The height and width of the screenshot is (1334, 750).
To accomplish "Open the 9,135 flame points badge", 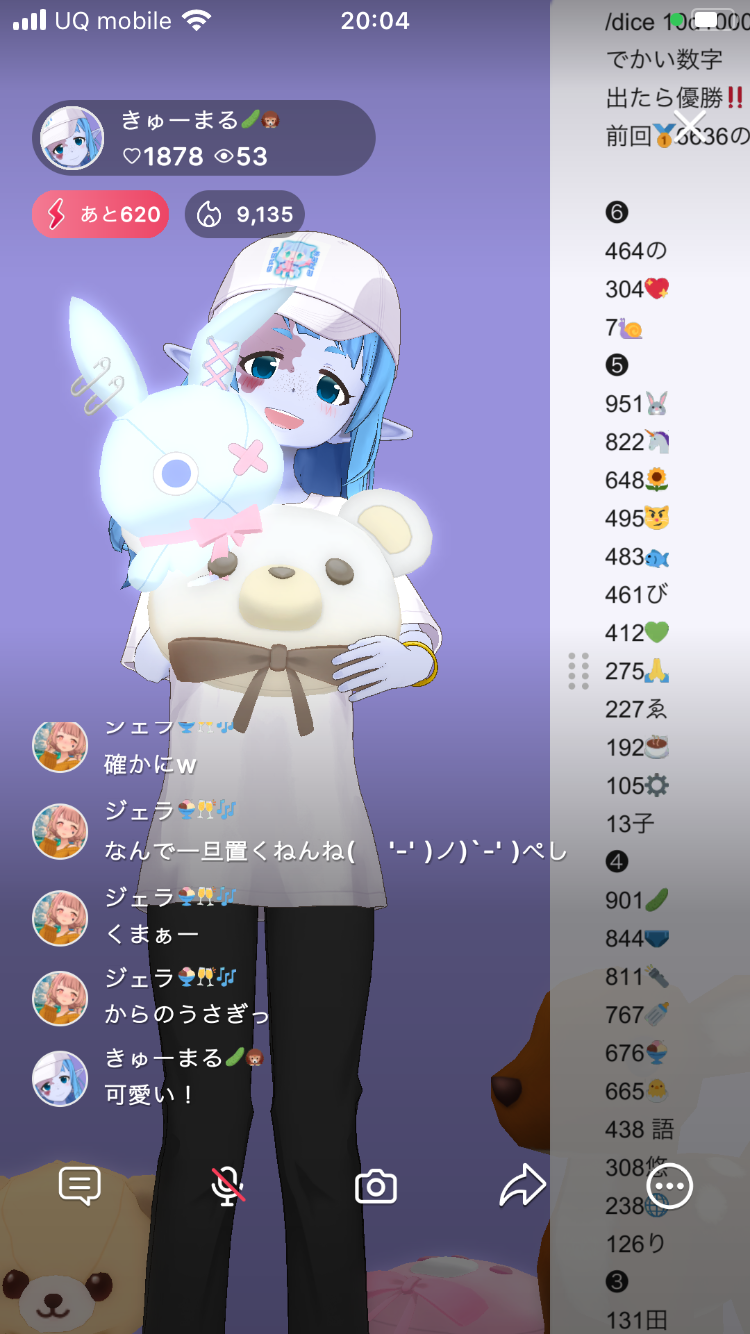I will click(x=245, y=214).
